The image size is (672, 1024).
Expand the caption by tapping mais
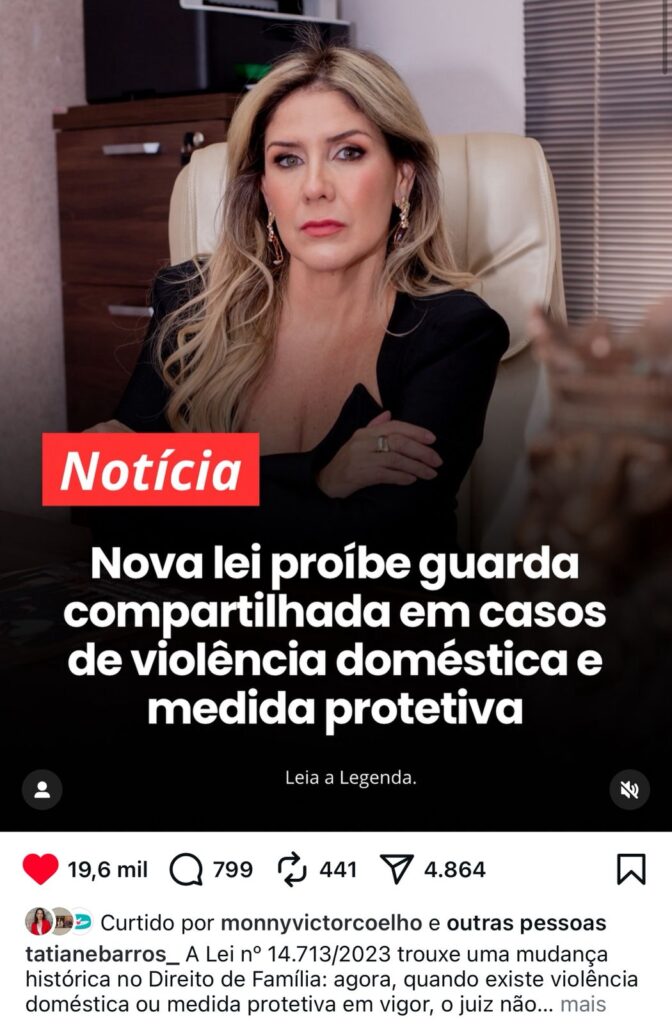point(582,1004)
